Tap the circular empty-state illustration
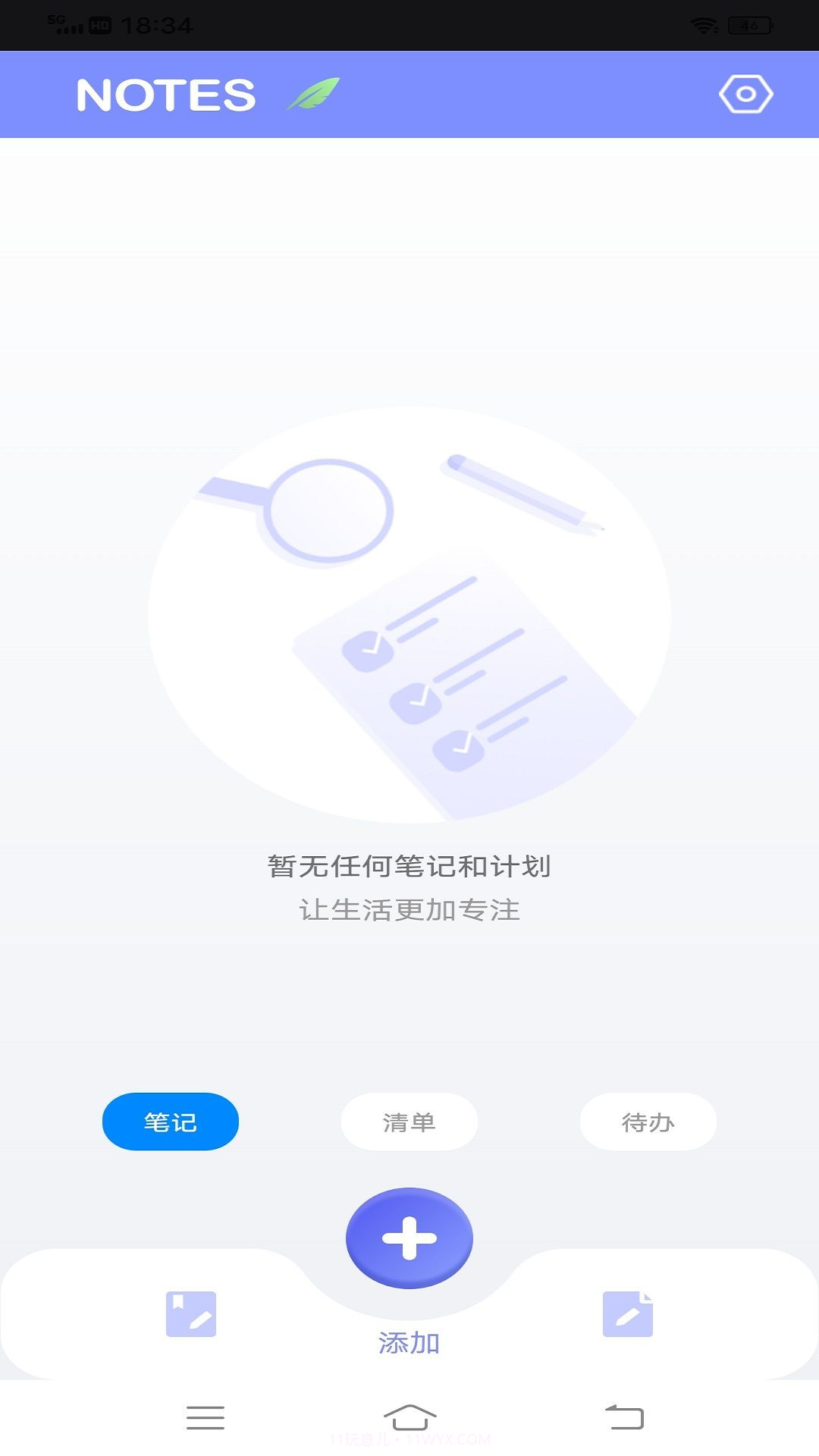Image resolution: width=819 pixels, height=1456 pixels. pyautogui.click(x=409, y=614)
